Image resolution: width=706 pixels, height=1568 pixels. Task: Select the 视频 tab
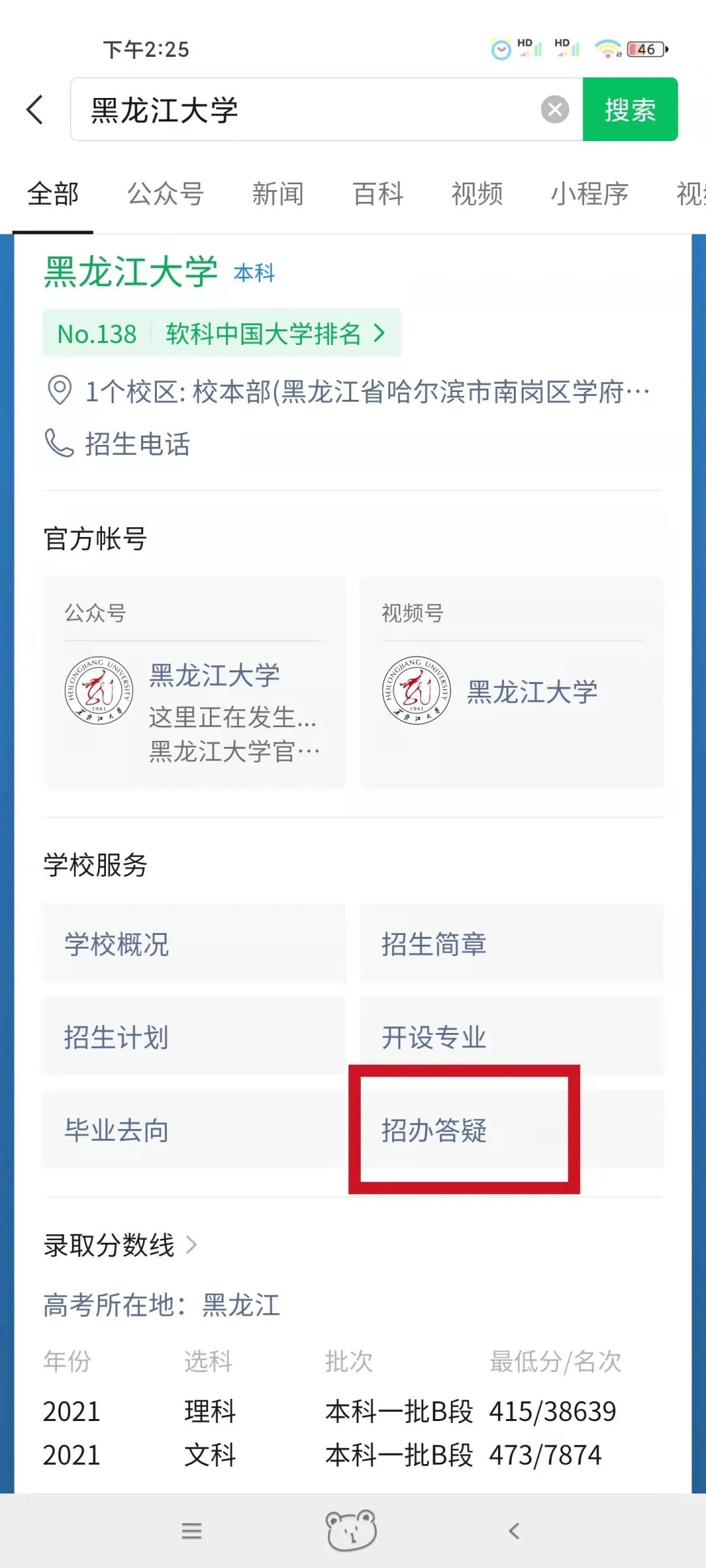[477, 194]
